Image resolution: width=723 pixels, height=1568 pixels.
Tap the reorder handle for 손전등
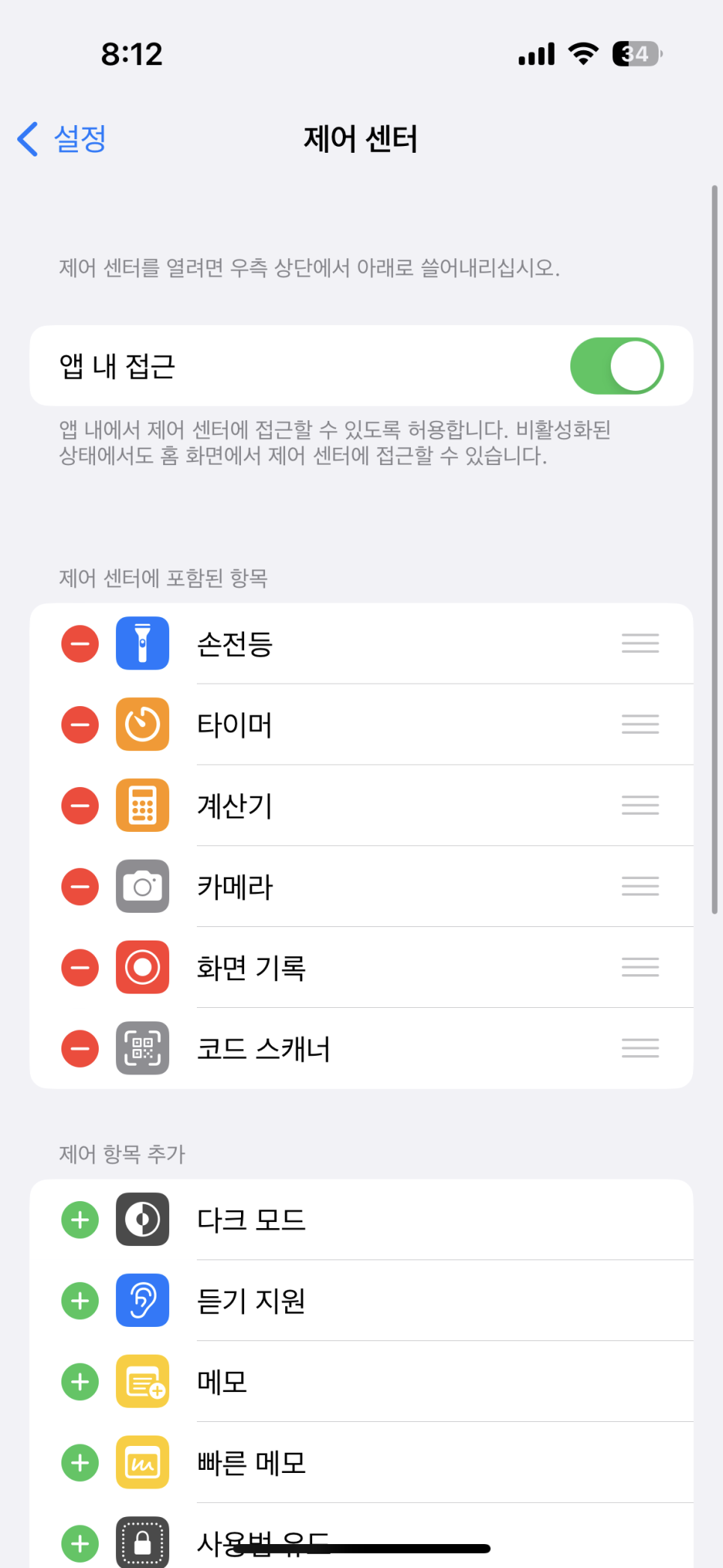[x=640, y=644]
